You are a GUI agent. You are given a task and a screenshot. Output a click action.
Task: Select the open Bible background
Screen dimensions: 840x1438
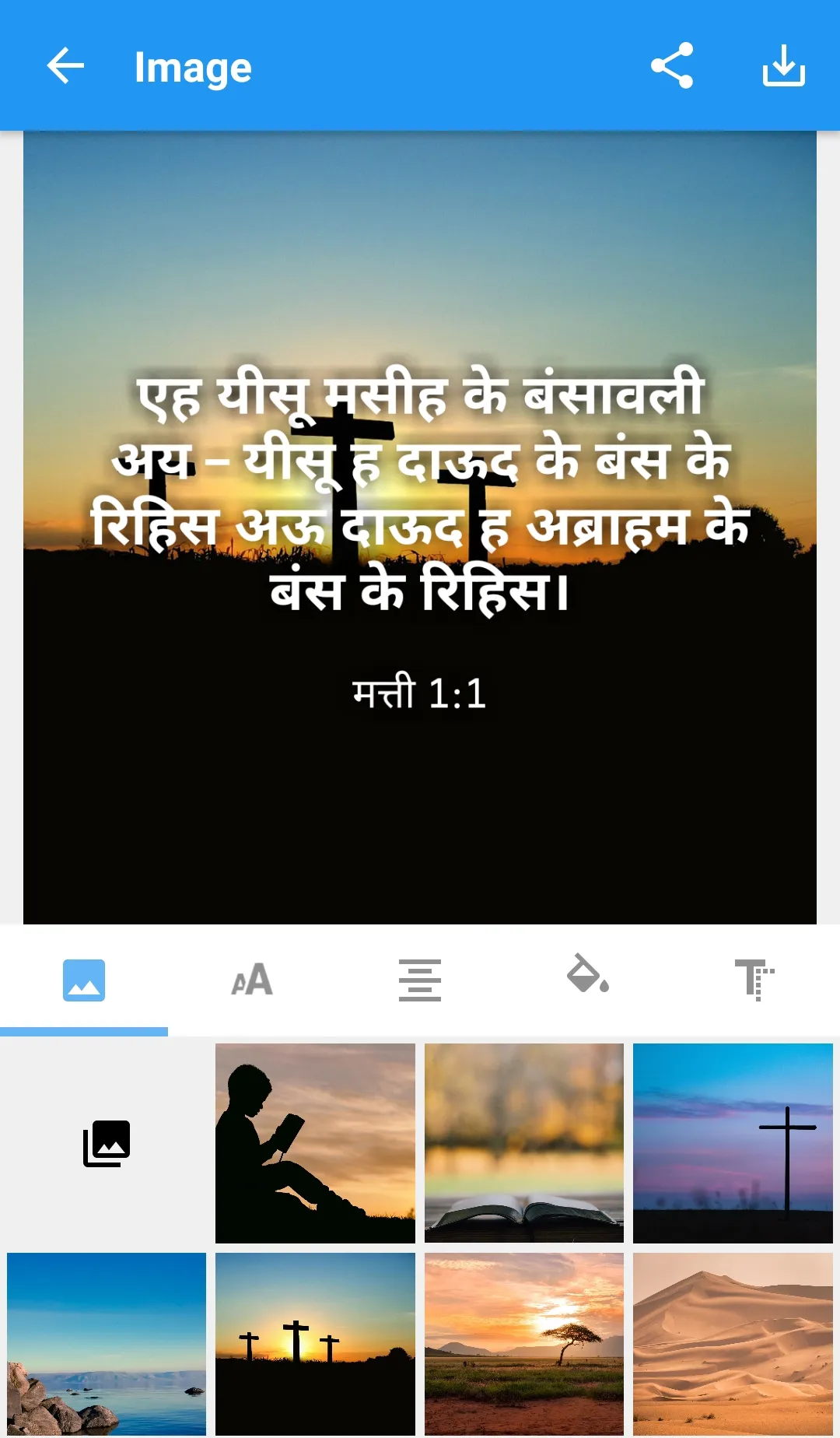click(x=524, y=1143)
